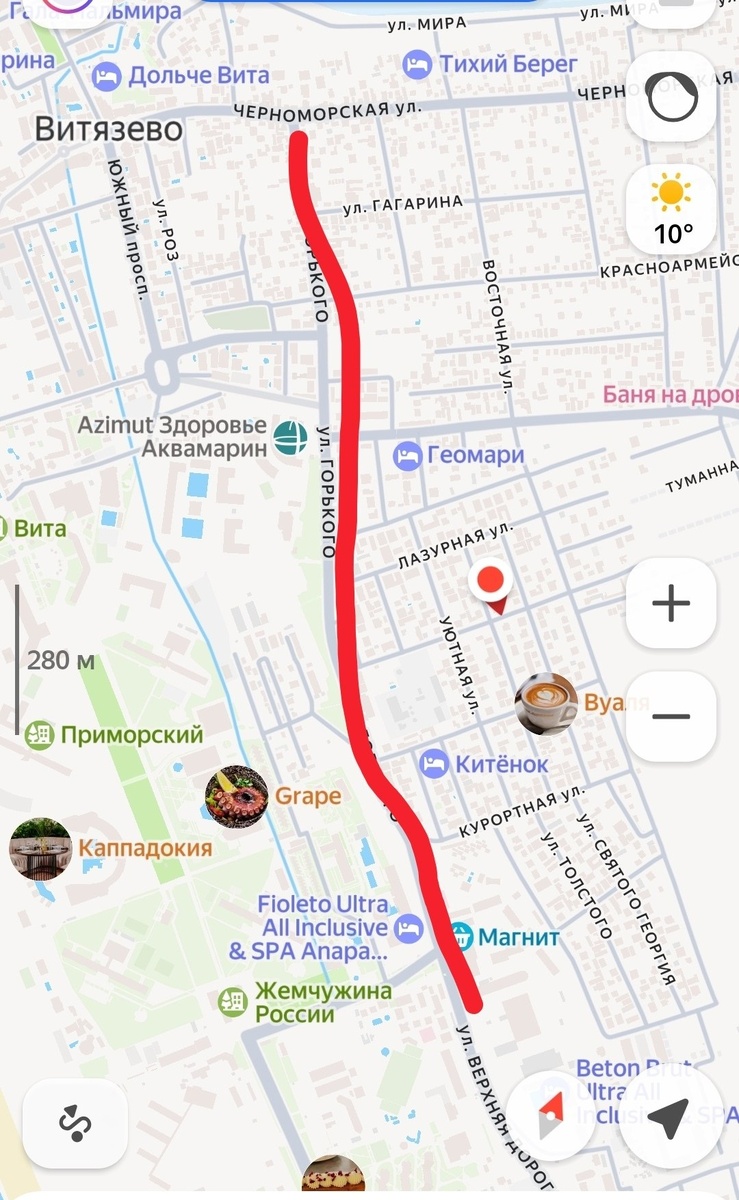Open the weather widget showing 10°
Screen dimensions: 739x1200
[x=671, y=209]
